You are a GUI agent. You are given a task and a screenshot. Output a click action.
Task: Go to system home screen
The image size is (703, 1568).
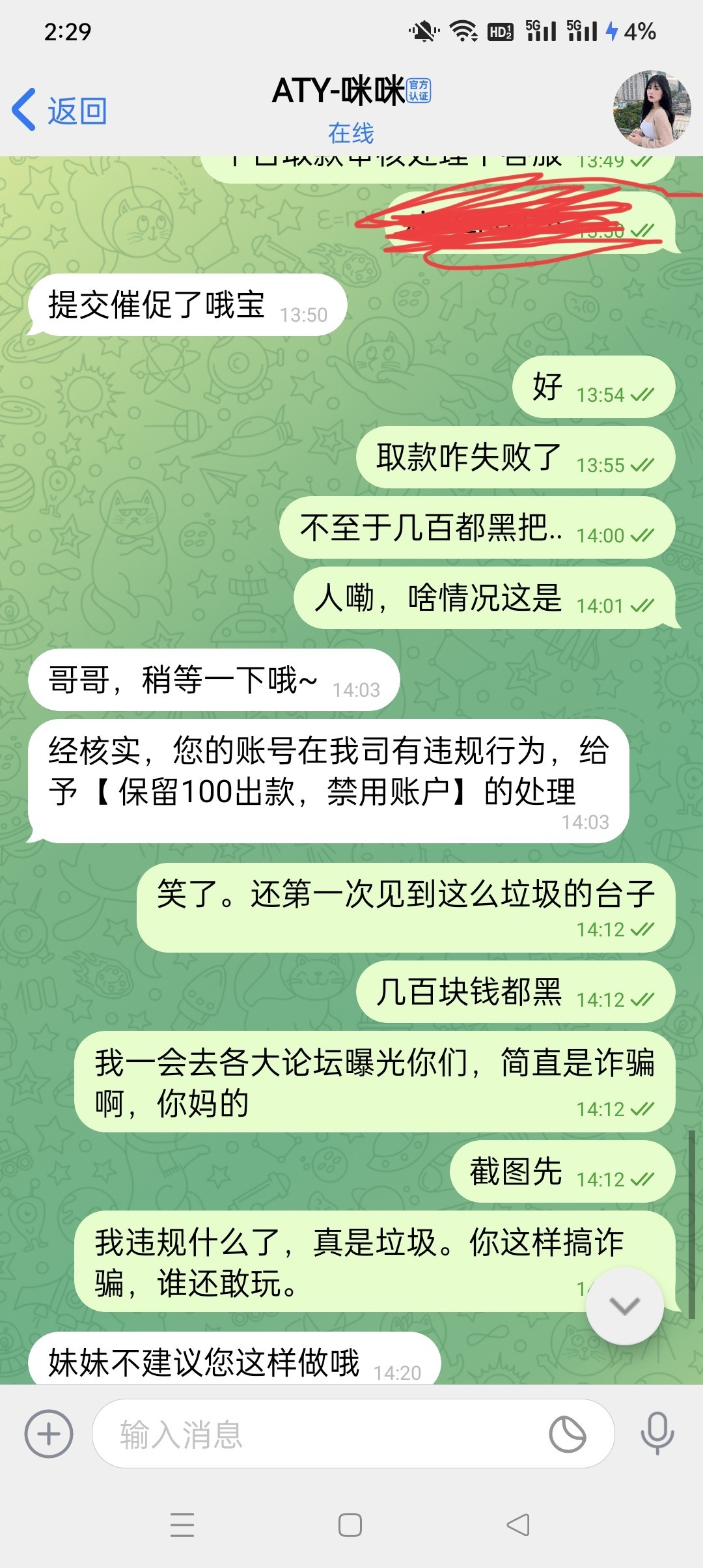[x=350, y=1524]
